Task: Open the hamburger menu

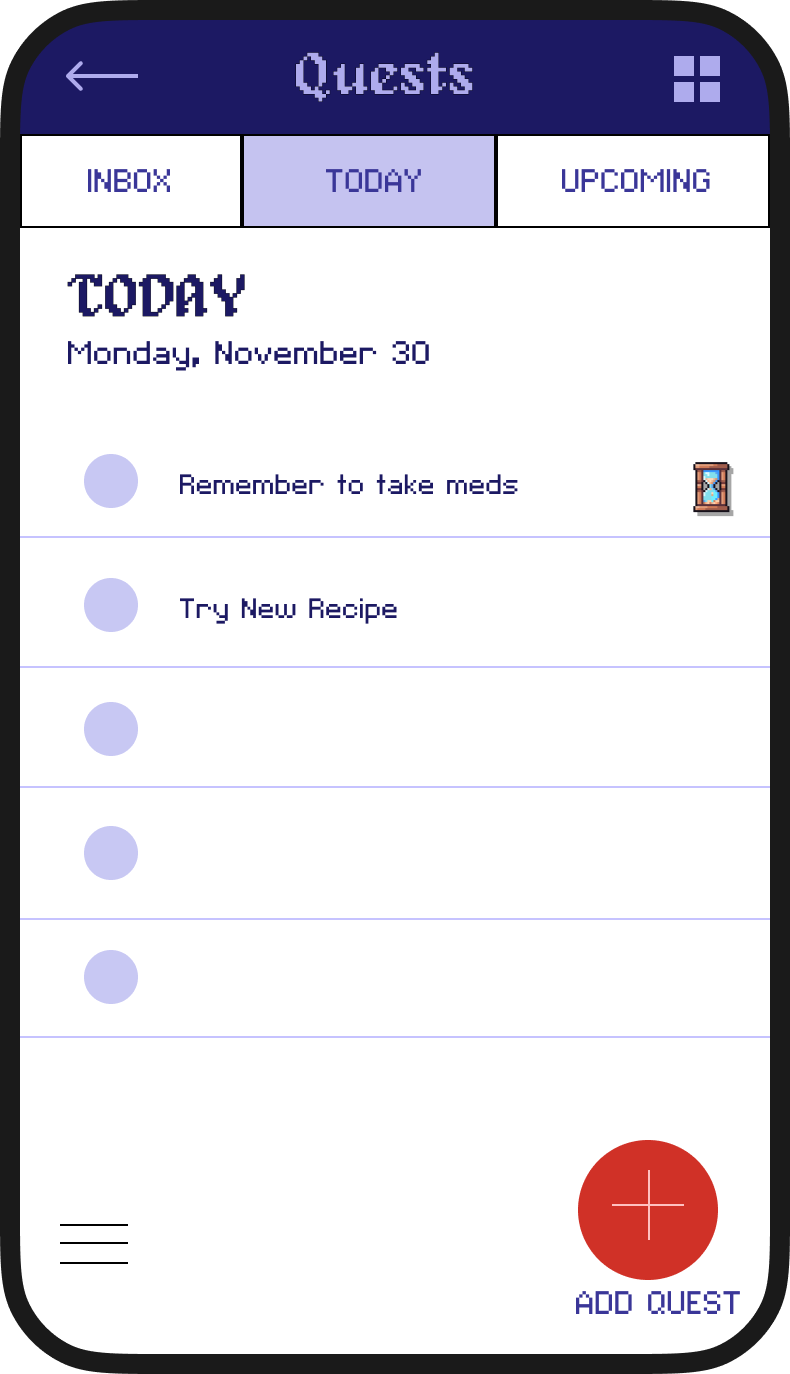Action: coord(94,1244)
